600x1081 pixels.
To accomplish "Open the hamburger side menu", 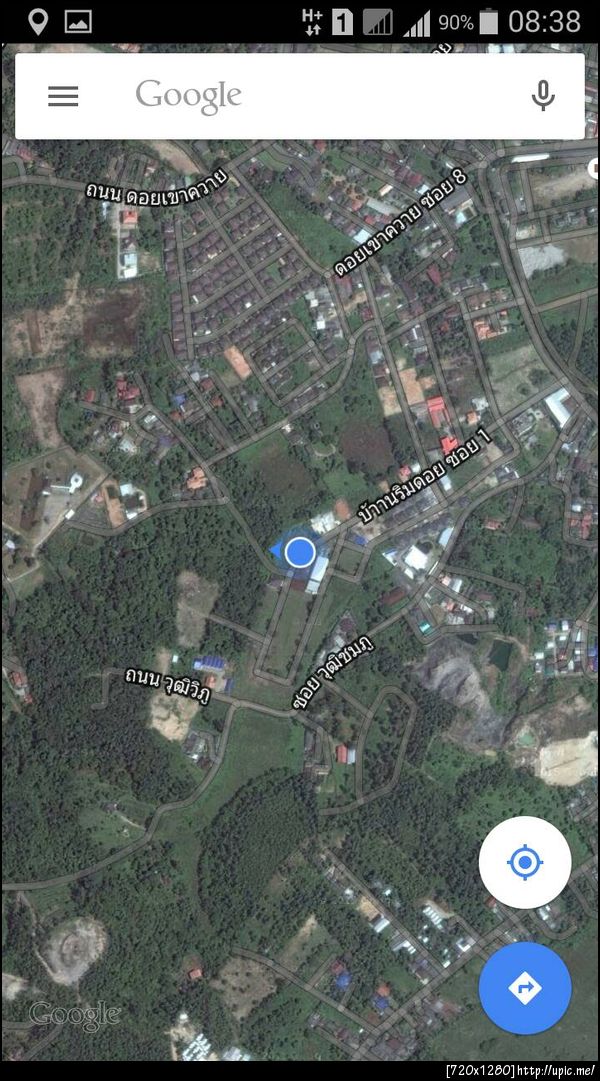I will click(63, 96).
